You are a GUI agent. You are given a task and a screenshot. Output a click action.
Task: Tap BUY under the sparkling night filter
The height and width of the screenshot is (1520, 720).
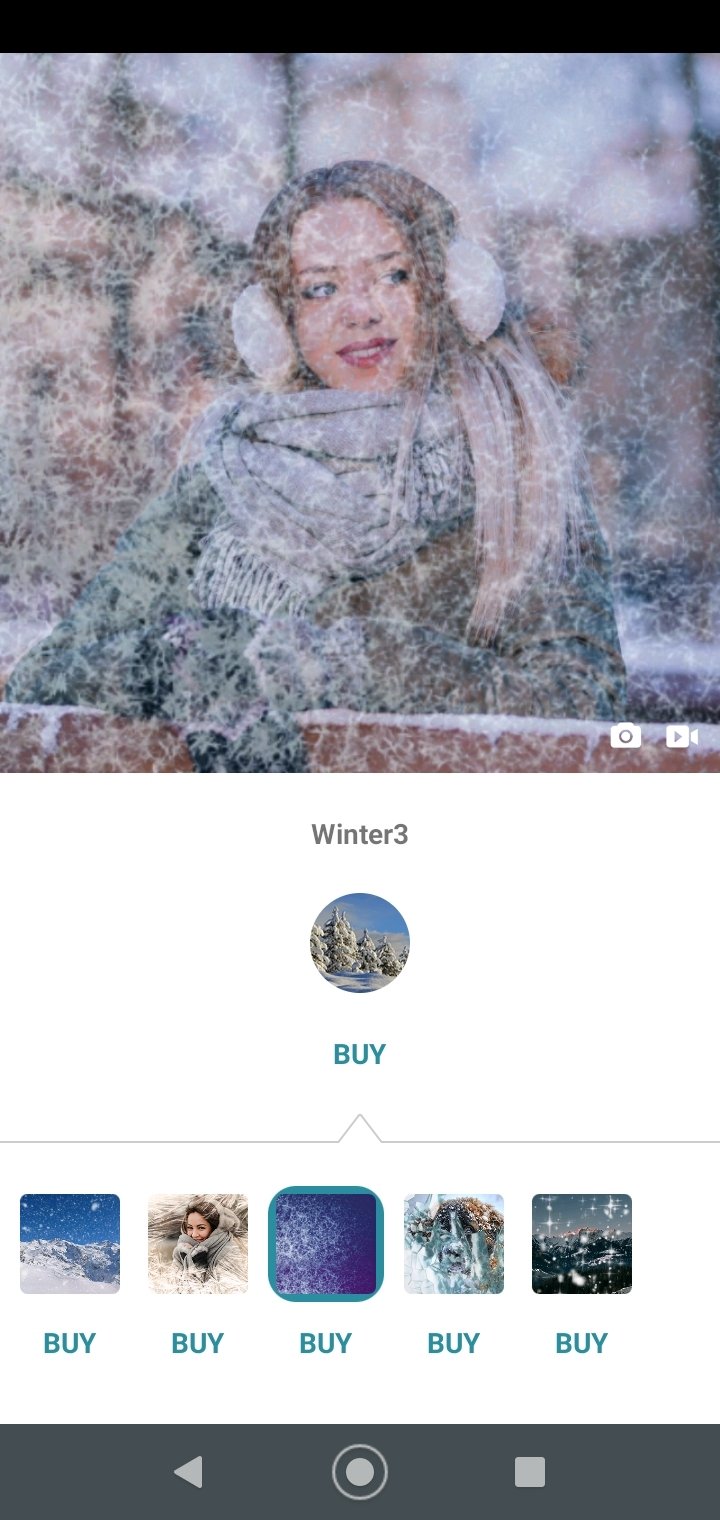[582, 1343]
